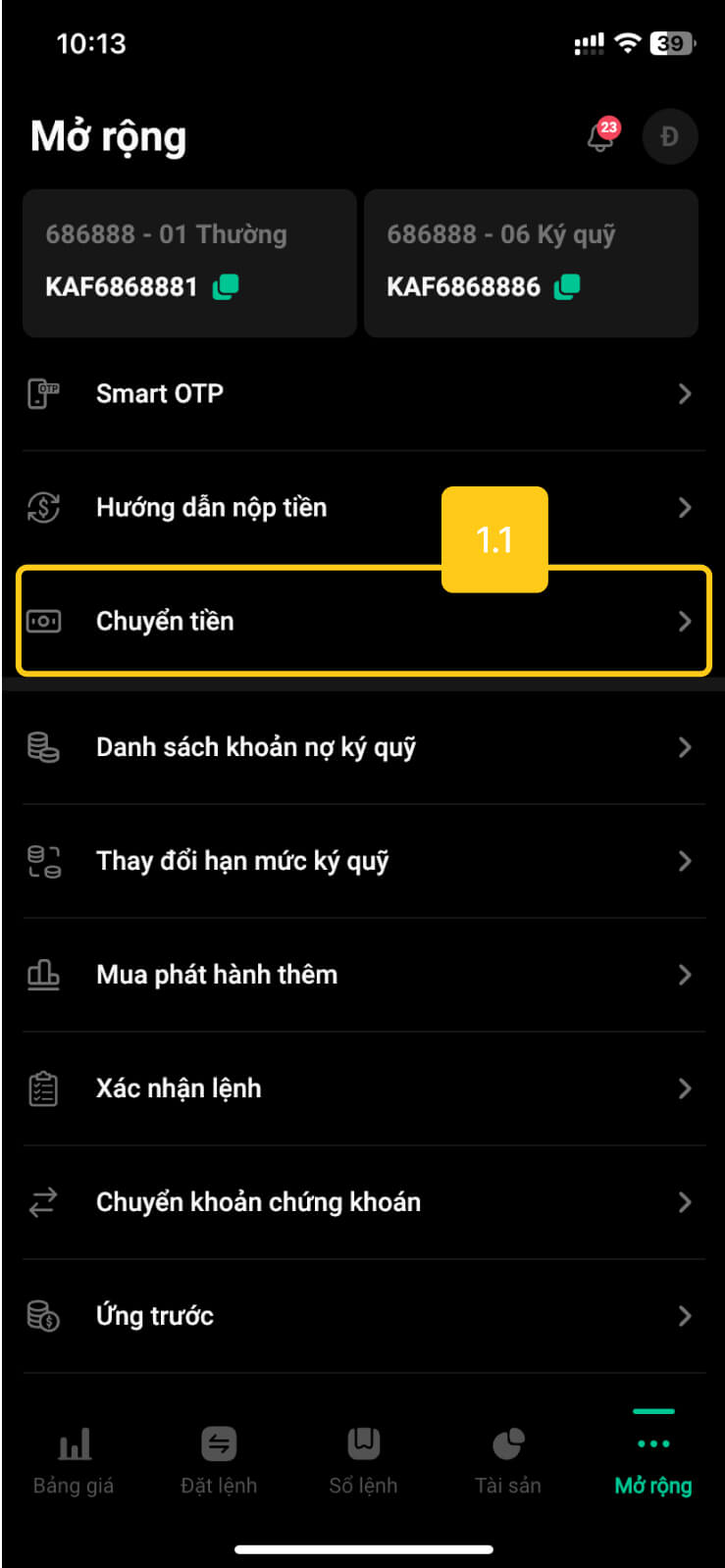The width and height of the screenshot is (725, 1568).
Task: Open Thay đổi hạn mức ký quỹ
Action: click(362, 861)
